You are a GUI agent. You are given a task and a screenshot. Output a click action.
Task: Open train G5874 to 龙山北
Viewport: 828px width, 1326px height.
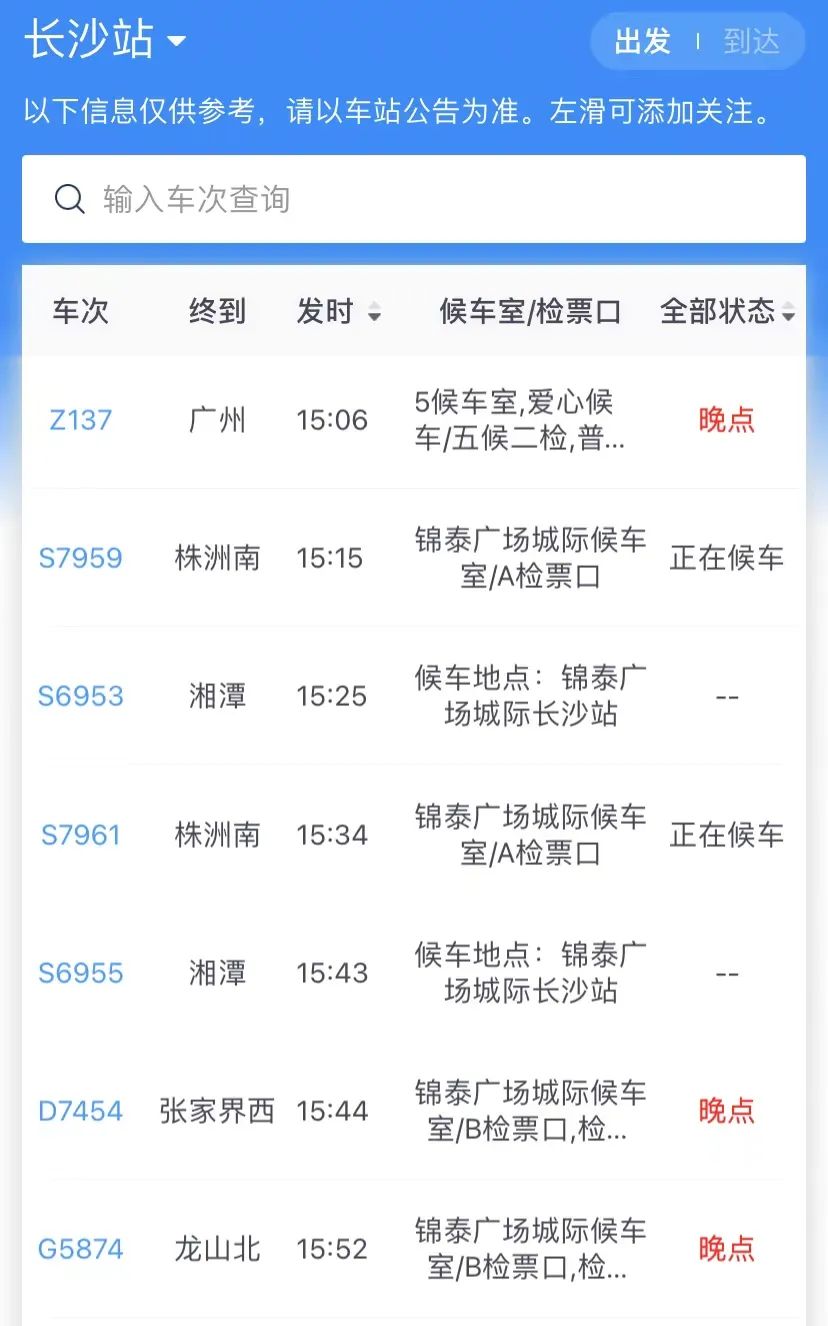(x=81, y=1248)
